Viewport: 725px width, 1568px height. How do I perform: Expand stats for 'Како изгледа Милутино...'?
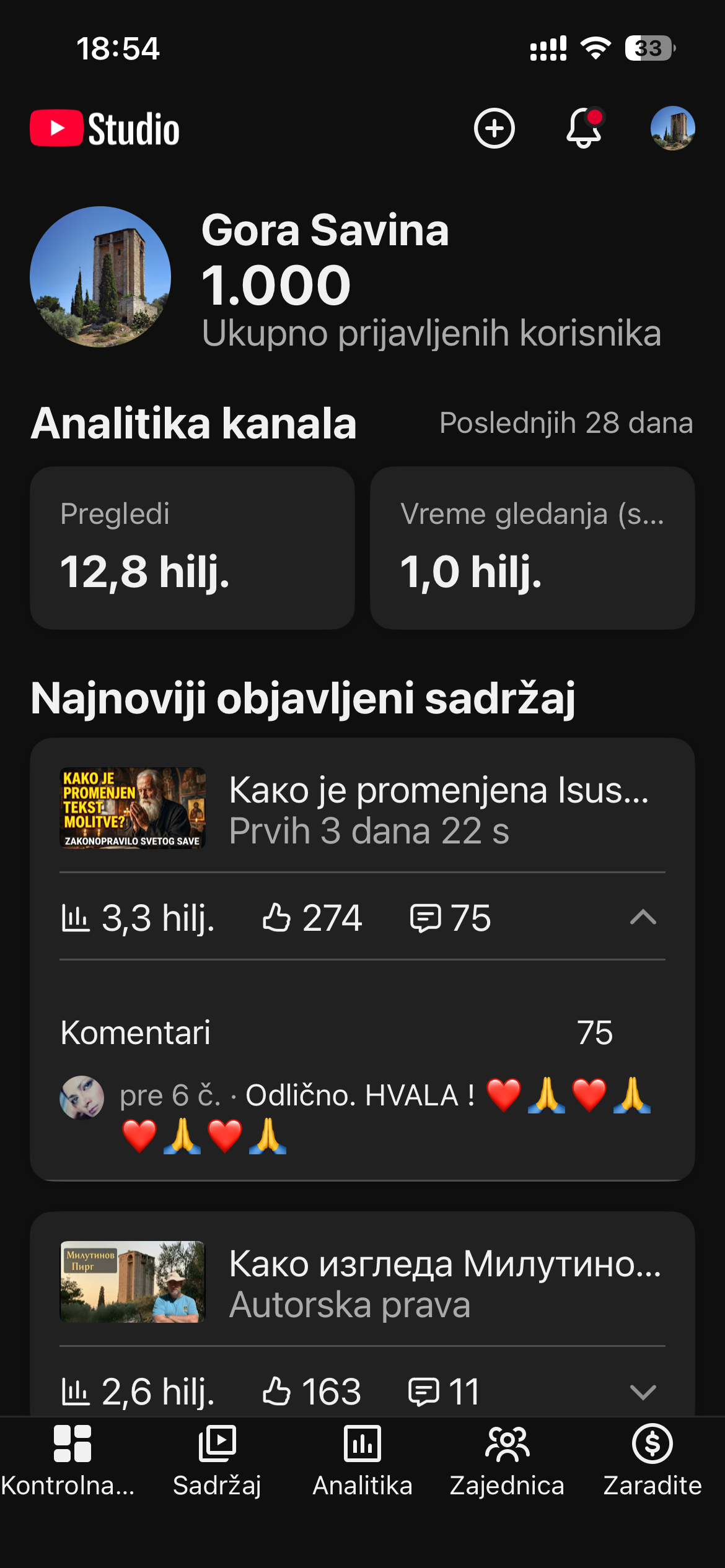pos(643,1392)
